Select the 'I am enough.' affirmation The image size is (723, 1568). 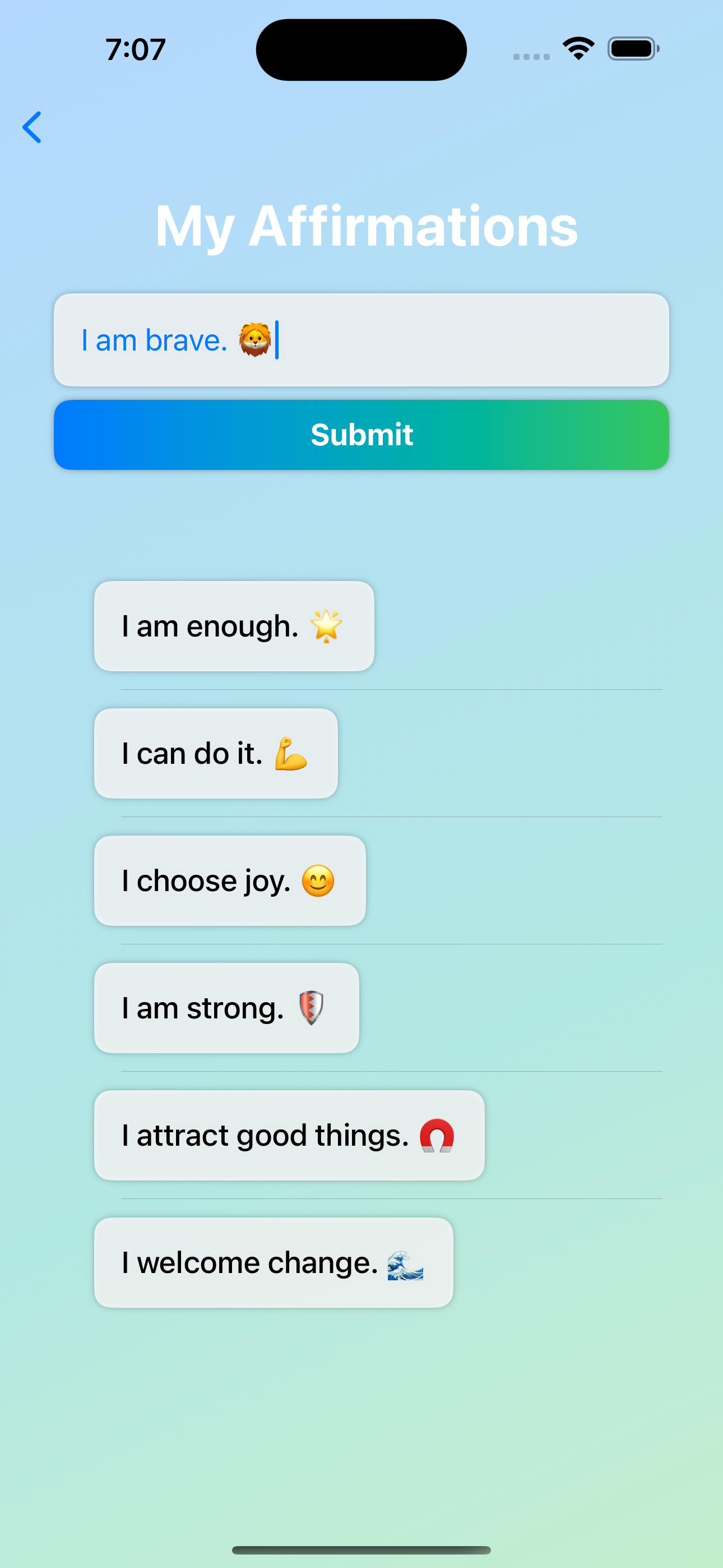click(234, 626)
